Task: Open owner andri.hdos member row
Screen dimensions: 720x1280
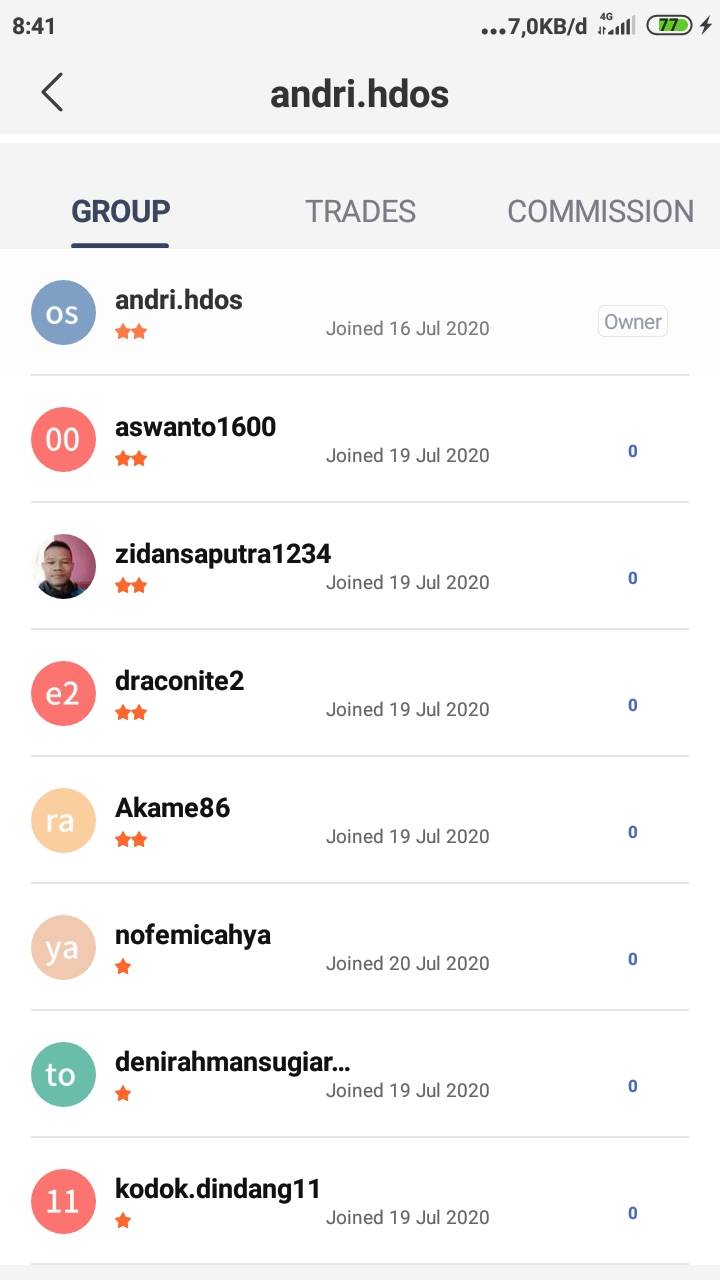Action: coord(360,313)
